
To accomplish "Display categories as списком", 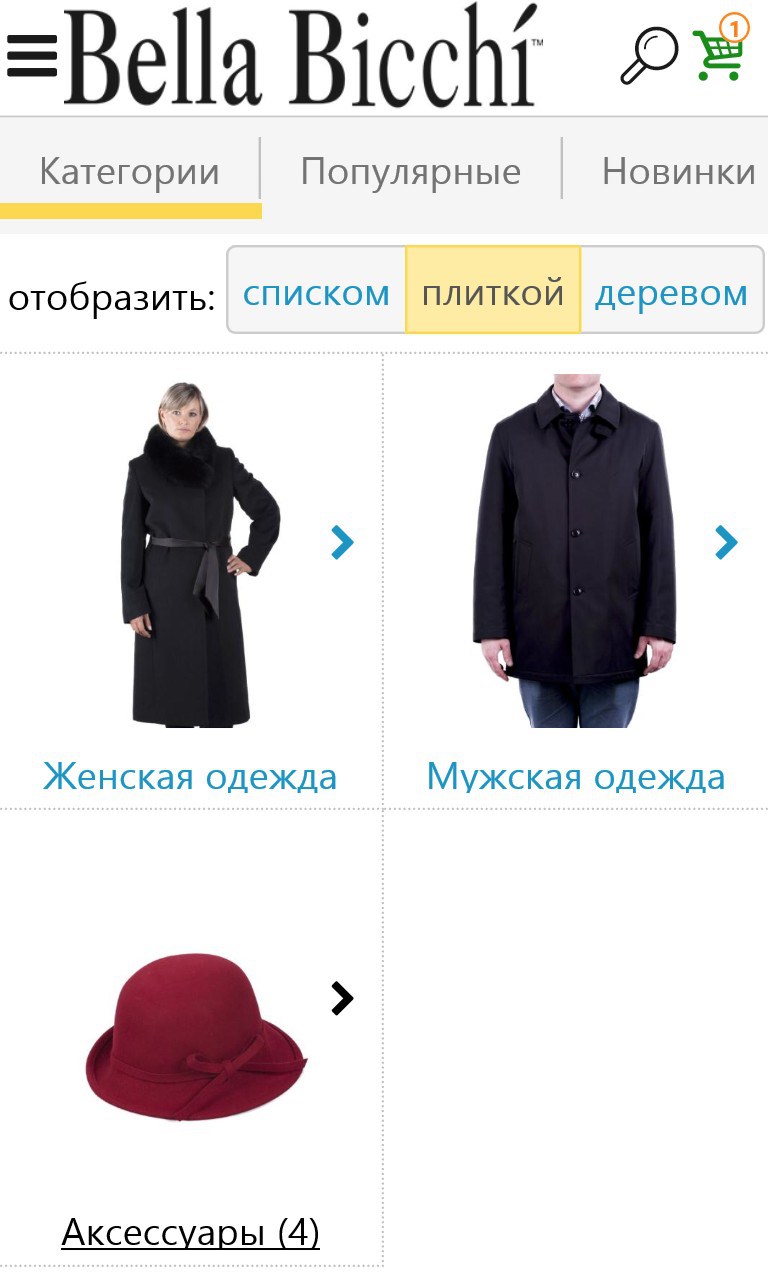I will pos(316,294).
